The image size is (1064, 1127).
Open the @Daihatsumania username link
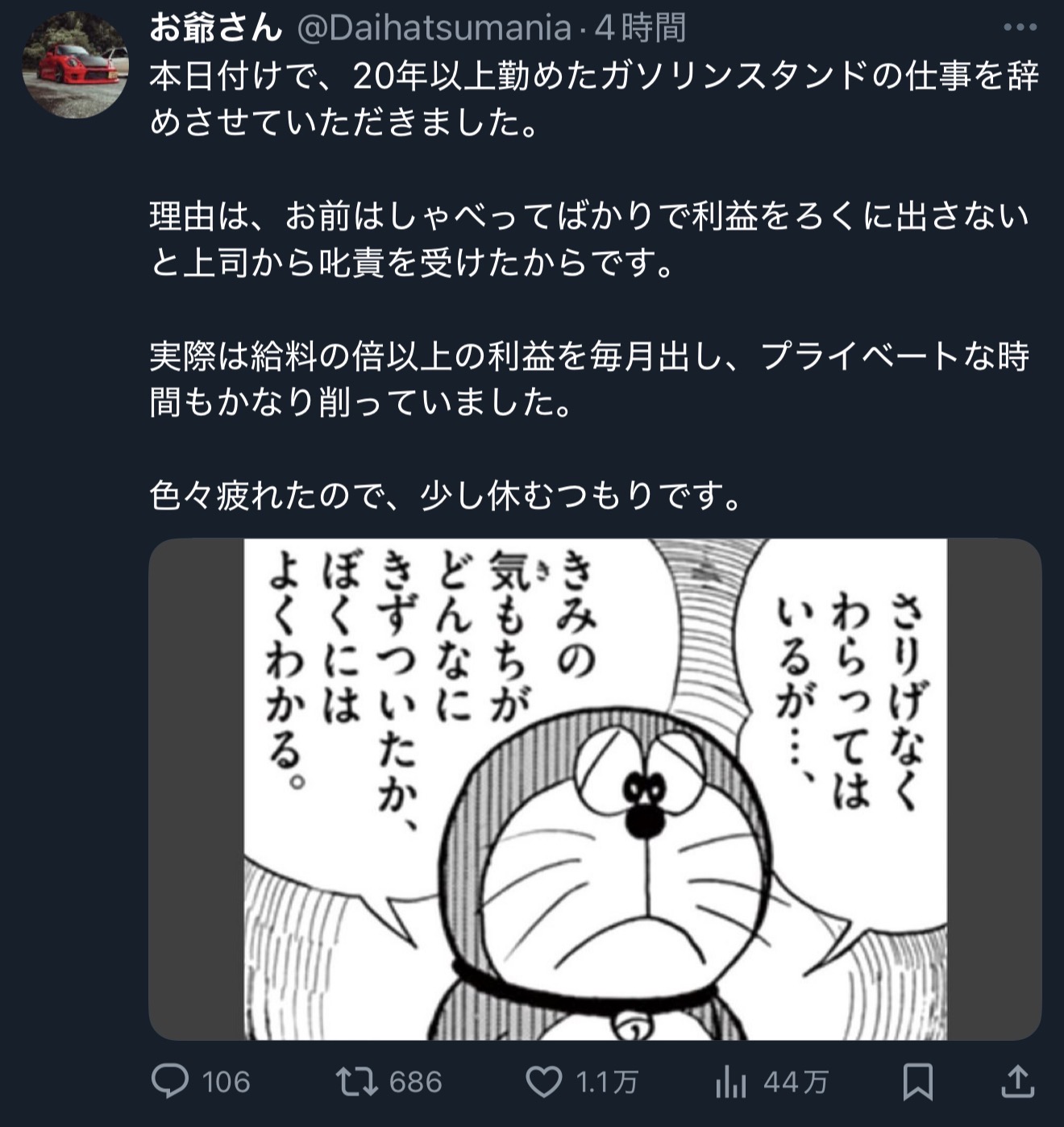(434, 28)
